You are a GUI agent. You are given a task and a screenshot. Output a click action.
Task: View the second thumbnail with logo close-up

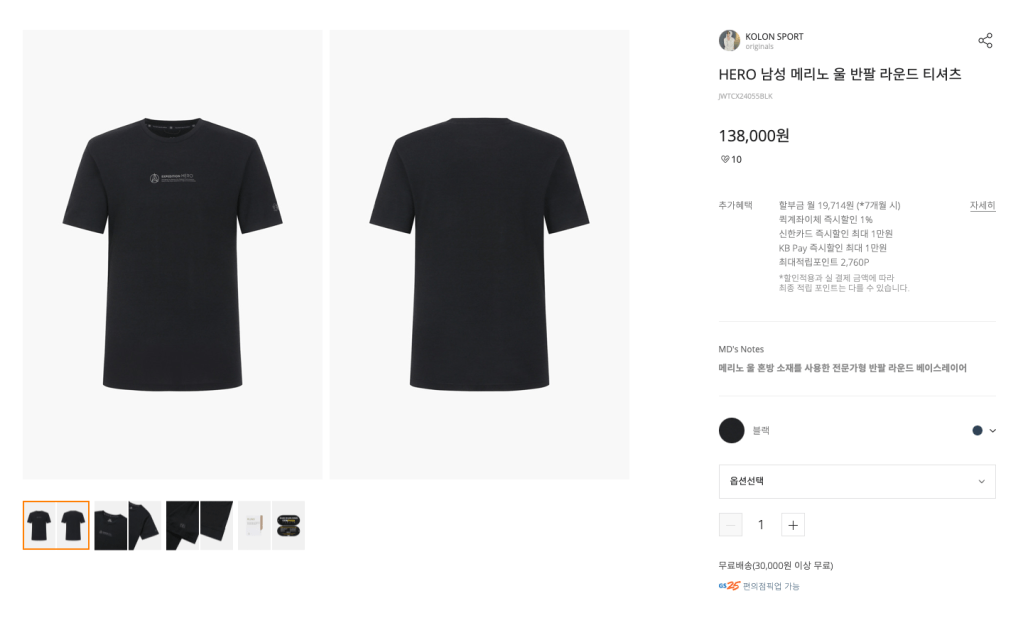(x=127, y=525)
